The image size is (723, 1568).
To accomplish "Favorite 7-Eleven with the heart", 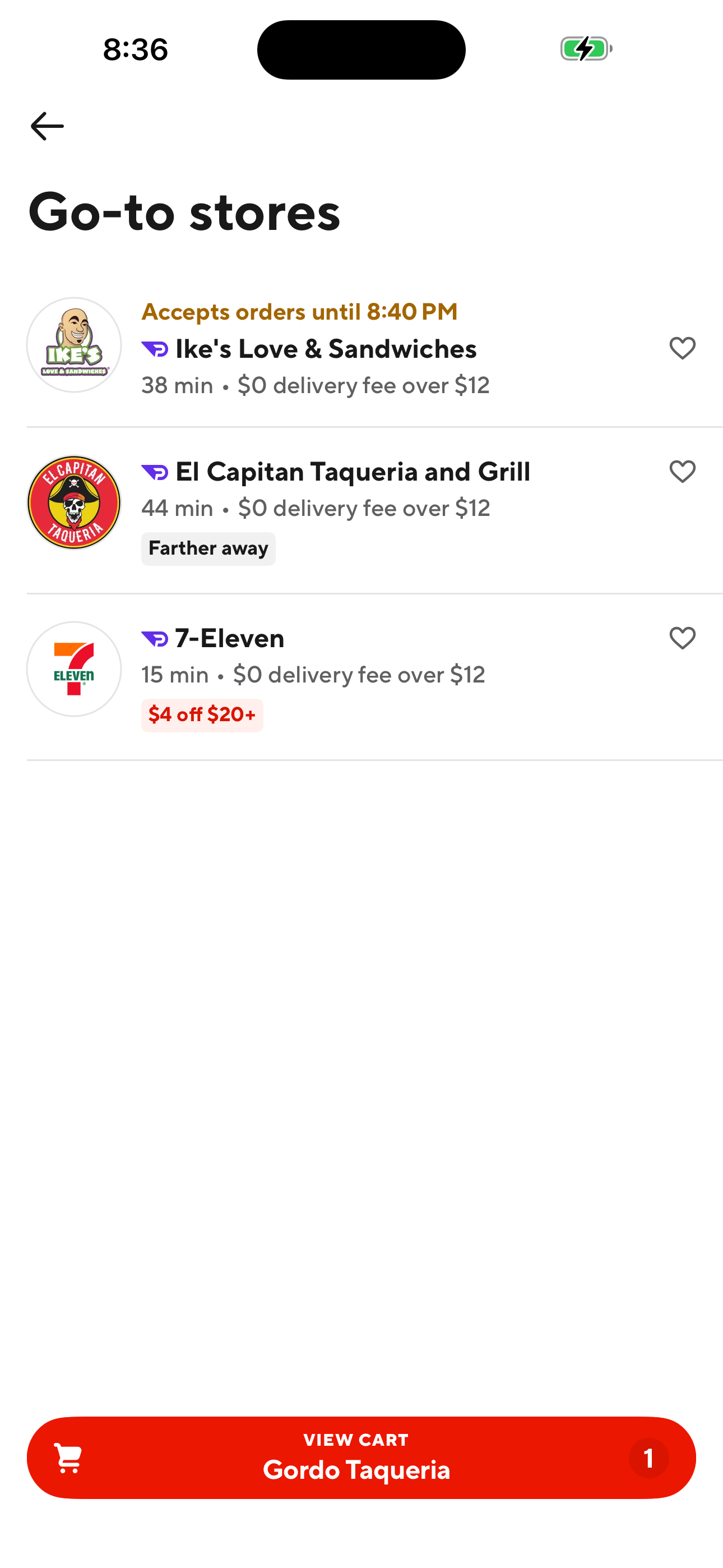I will pyautogui.click(x=681, y=638).
